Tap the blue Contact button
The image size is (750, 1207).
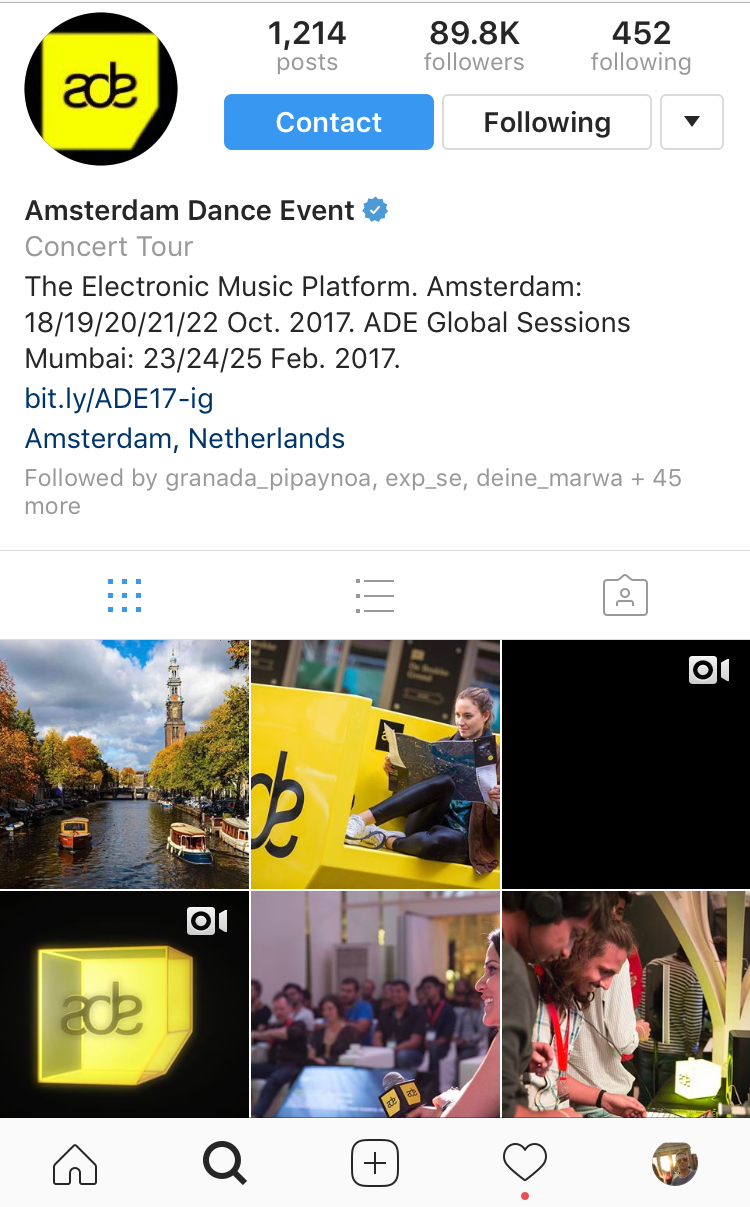[x=328, y=122]
